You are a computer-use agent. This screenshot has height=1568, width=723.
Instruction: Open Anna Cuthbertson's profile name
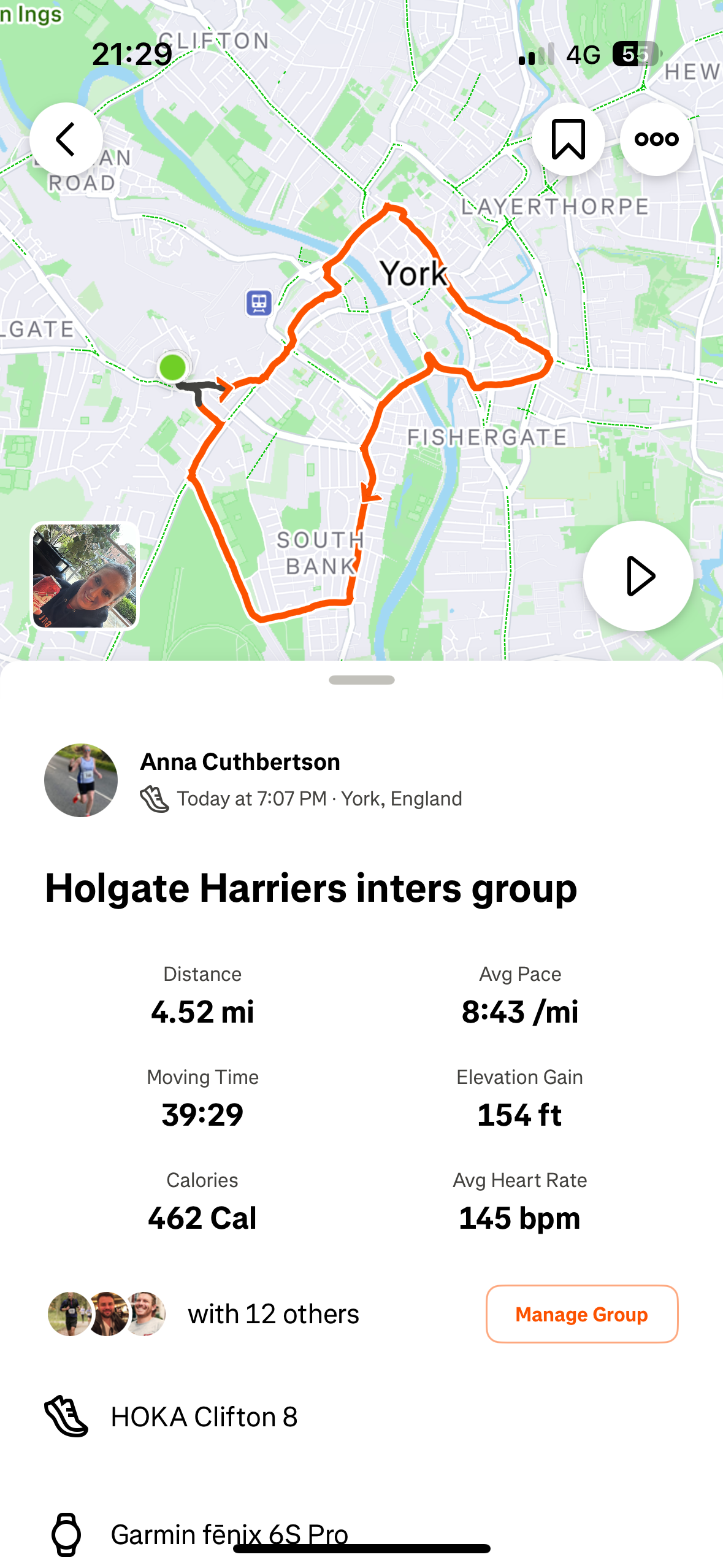(x=240, y=761)
